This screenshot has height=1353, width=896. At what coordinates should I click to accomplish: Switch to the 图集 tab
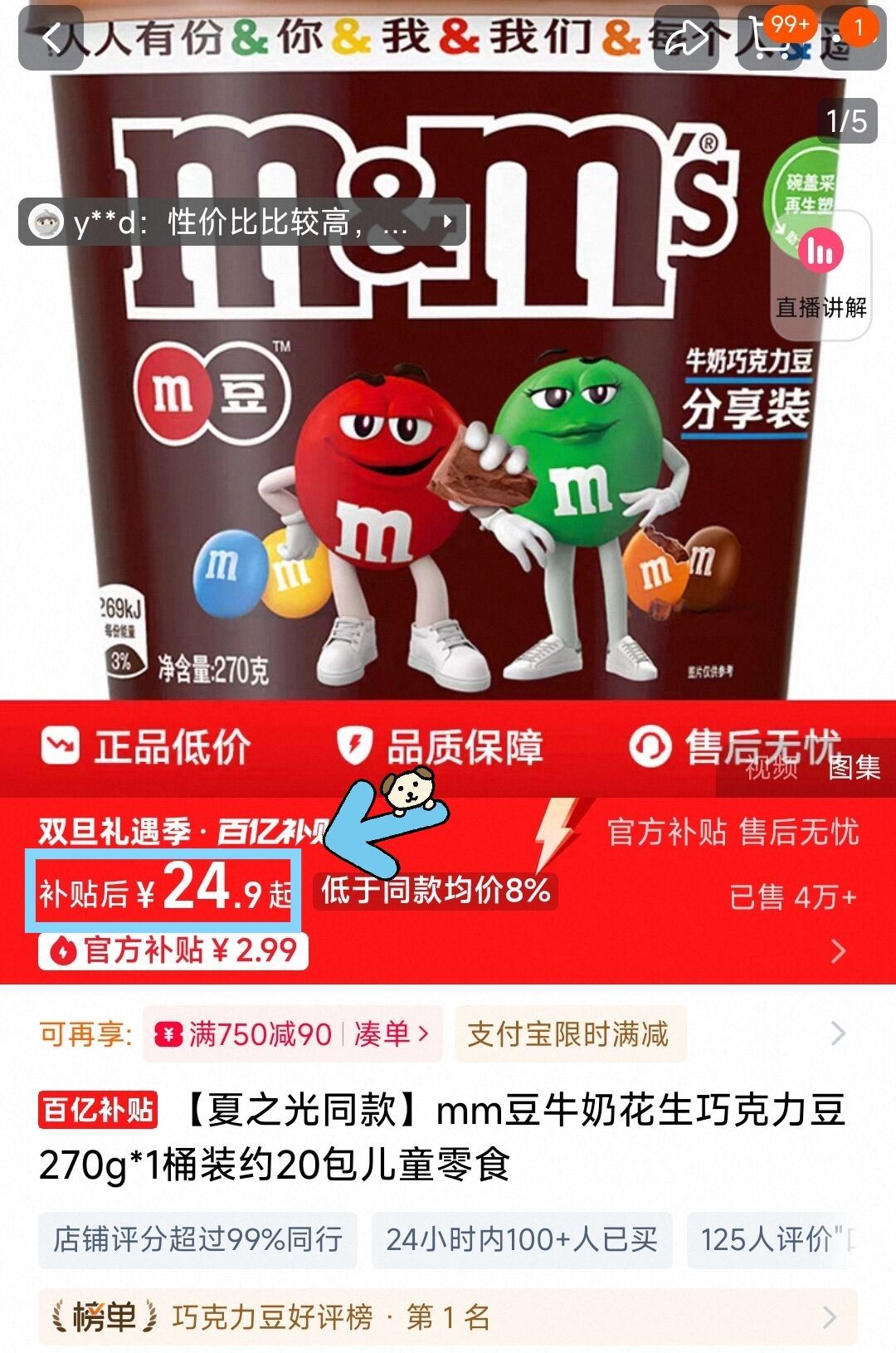pyautogui.click(x=855, y=767)
